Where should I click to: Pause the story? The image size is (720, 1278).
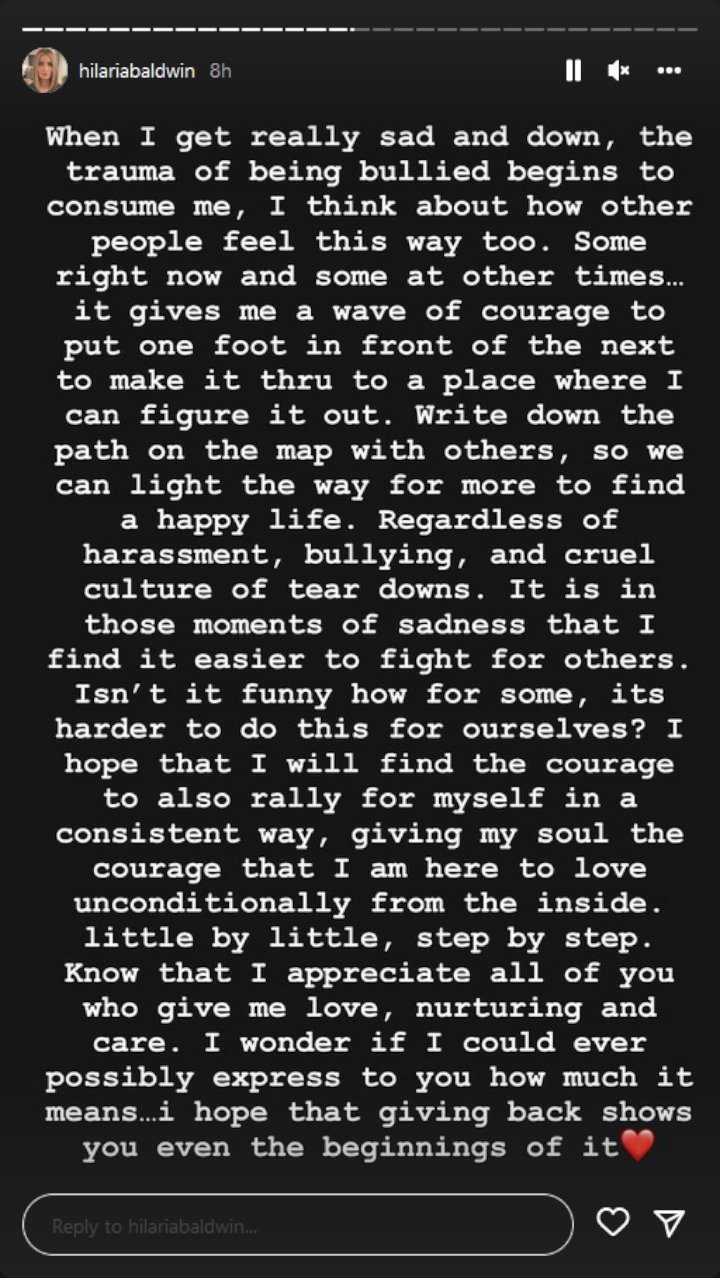tap(573, 71)
